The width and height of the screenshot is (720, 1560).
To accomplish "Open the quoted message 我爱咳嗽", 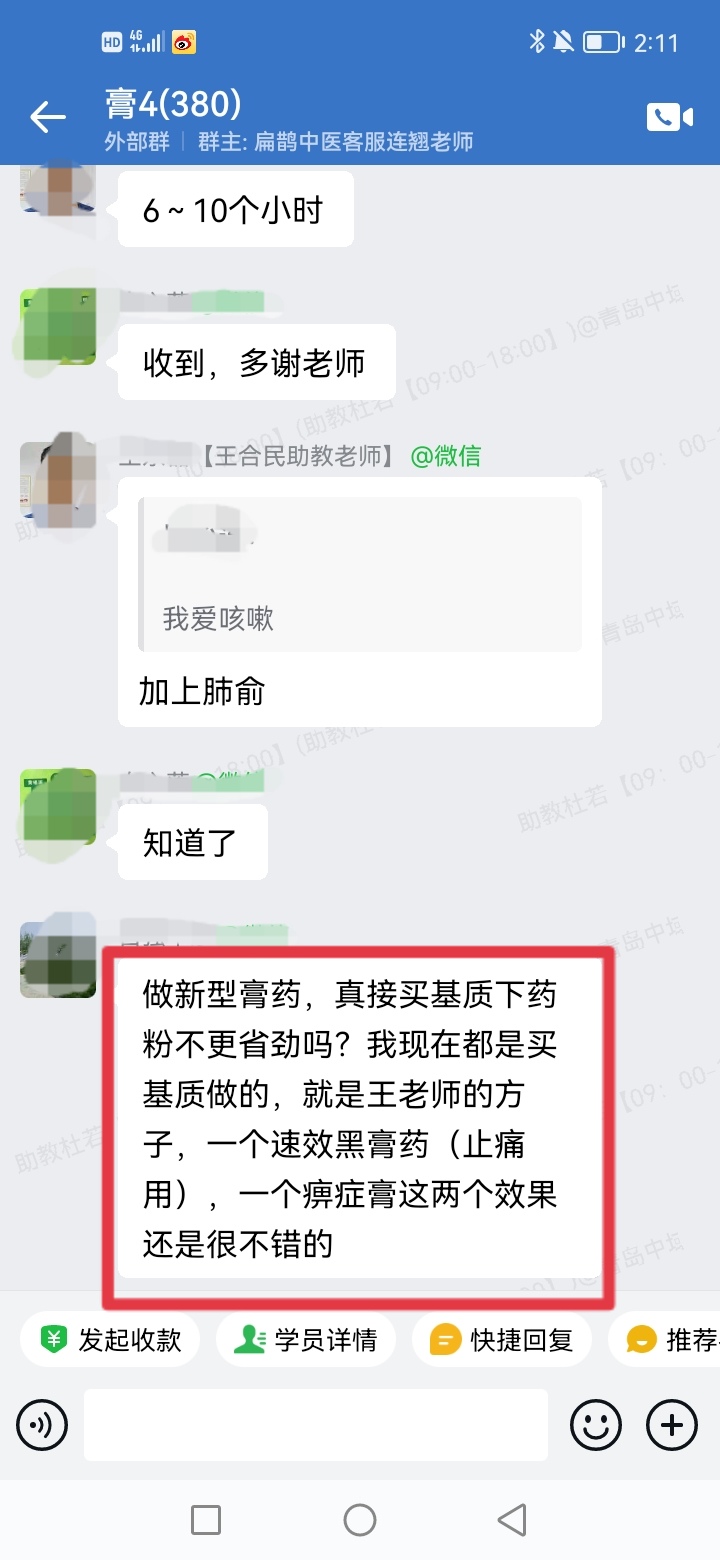I will pos(360,575).
